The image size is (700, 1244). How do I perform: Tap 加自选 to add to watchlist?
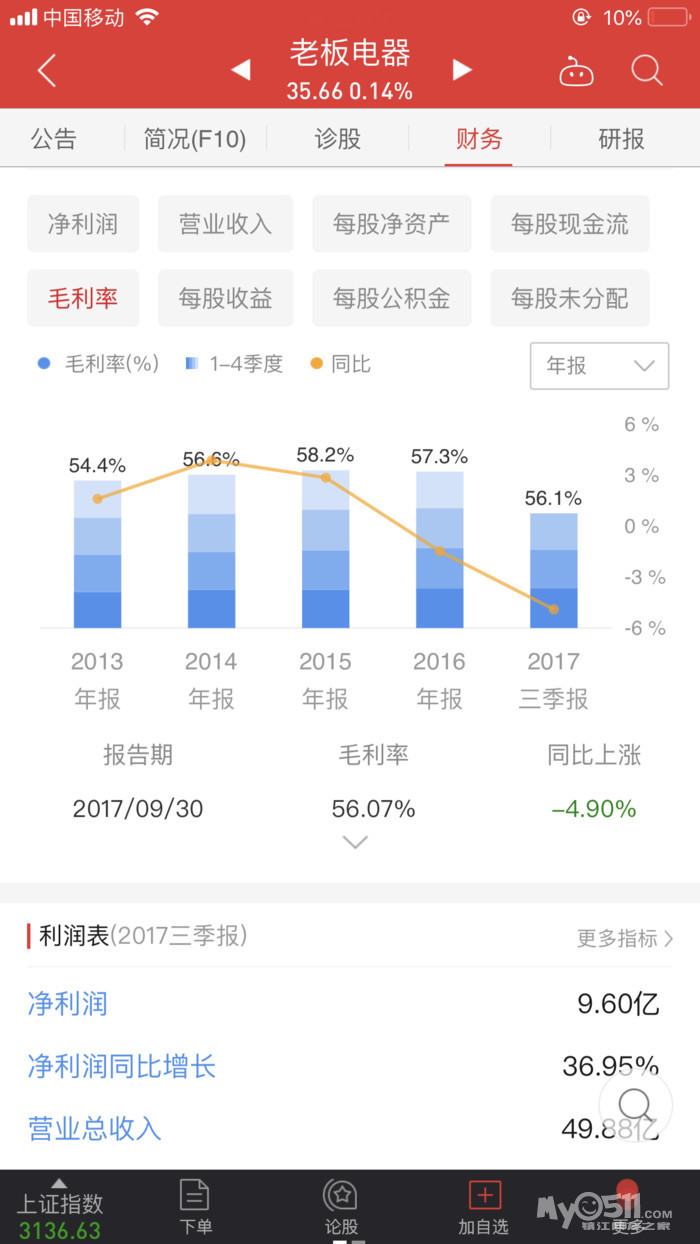(x=484, y=1207)
